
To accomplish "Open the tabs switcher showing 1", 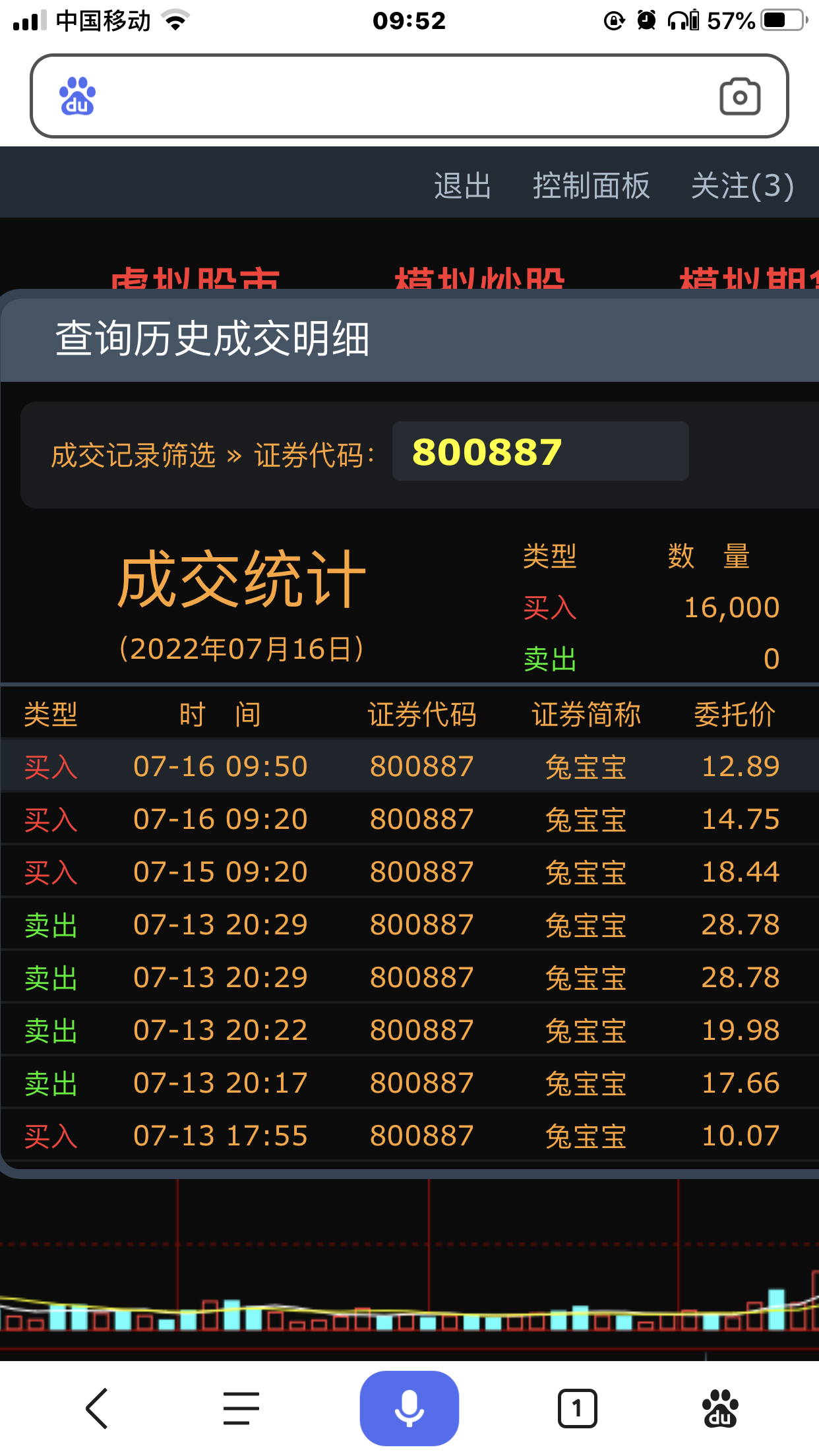I will click(577, 1408).
